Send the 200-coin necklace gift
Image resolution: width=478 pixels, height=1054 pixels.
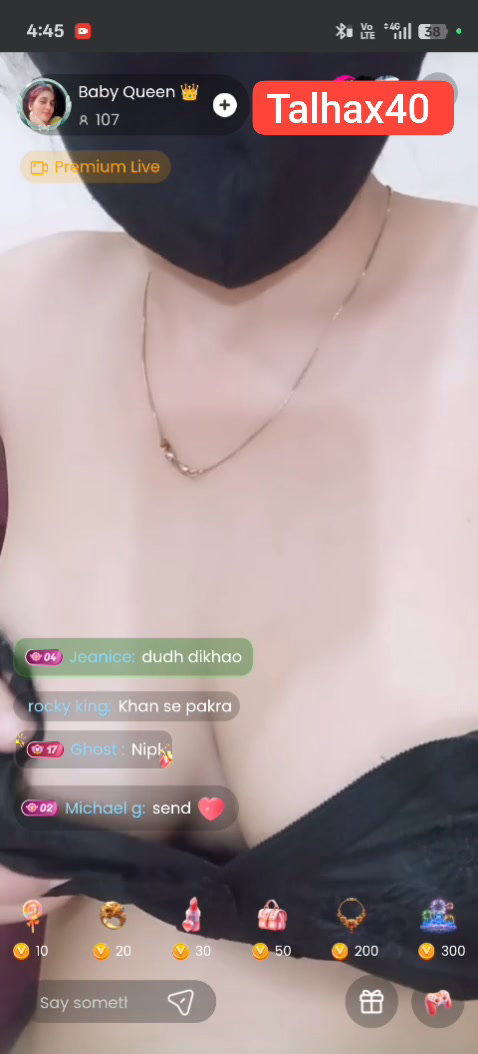point(356,928)
